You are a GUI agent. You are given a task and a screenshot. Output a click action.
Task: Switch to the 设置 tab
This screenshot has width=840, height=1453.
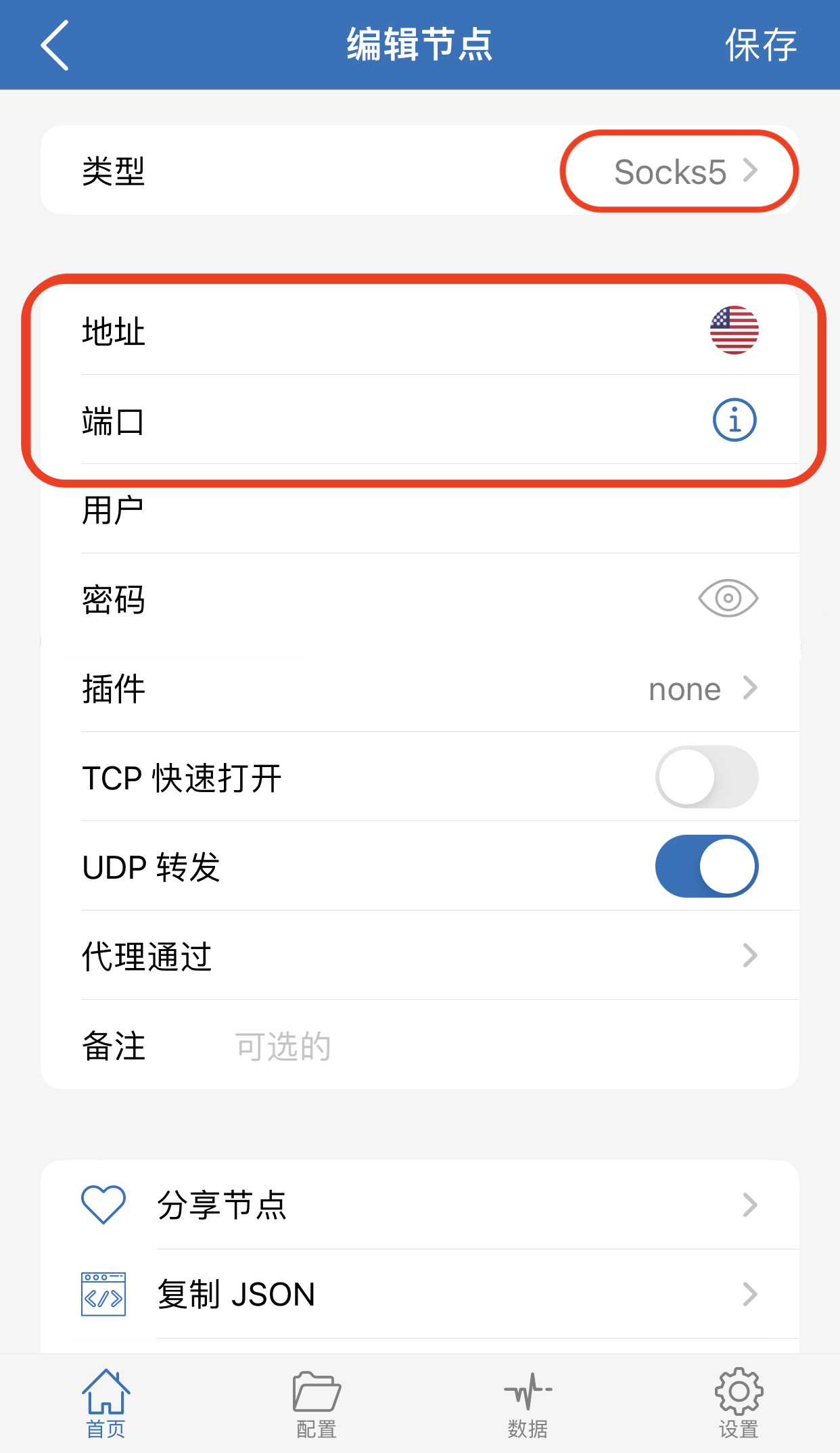tap(739, 1404)
